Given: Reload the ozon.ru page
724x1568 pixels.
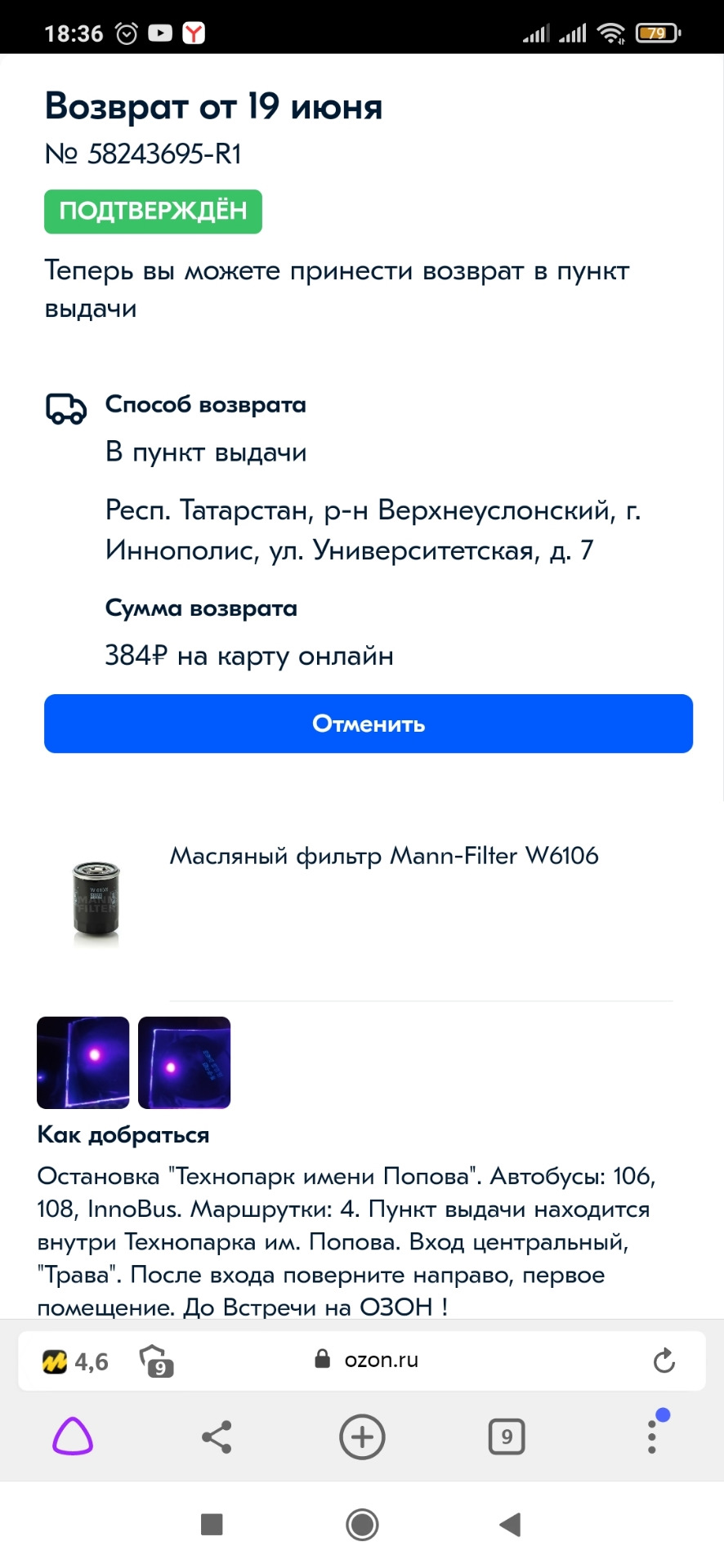Looking at the screenshot, I should [664, 1361].
